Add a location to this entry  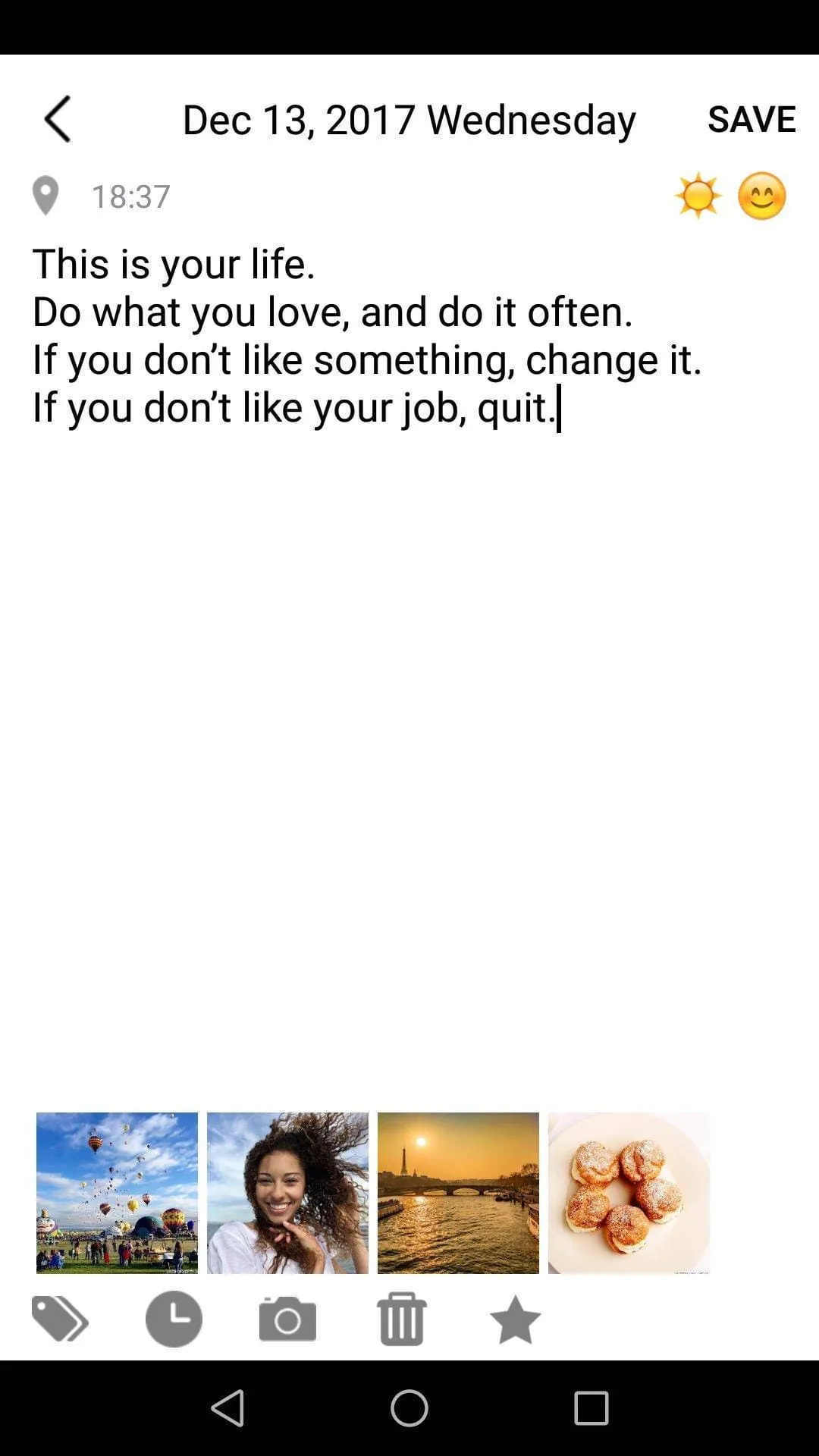pyautogui.click(x=45, y=196)
